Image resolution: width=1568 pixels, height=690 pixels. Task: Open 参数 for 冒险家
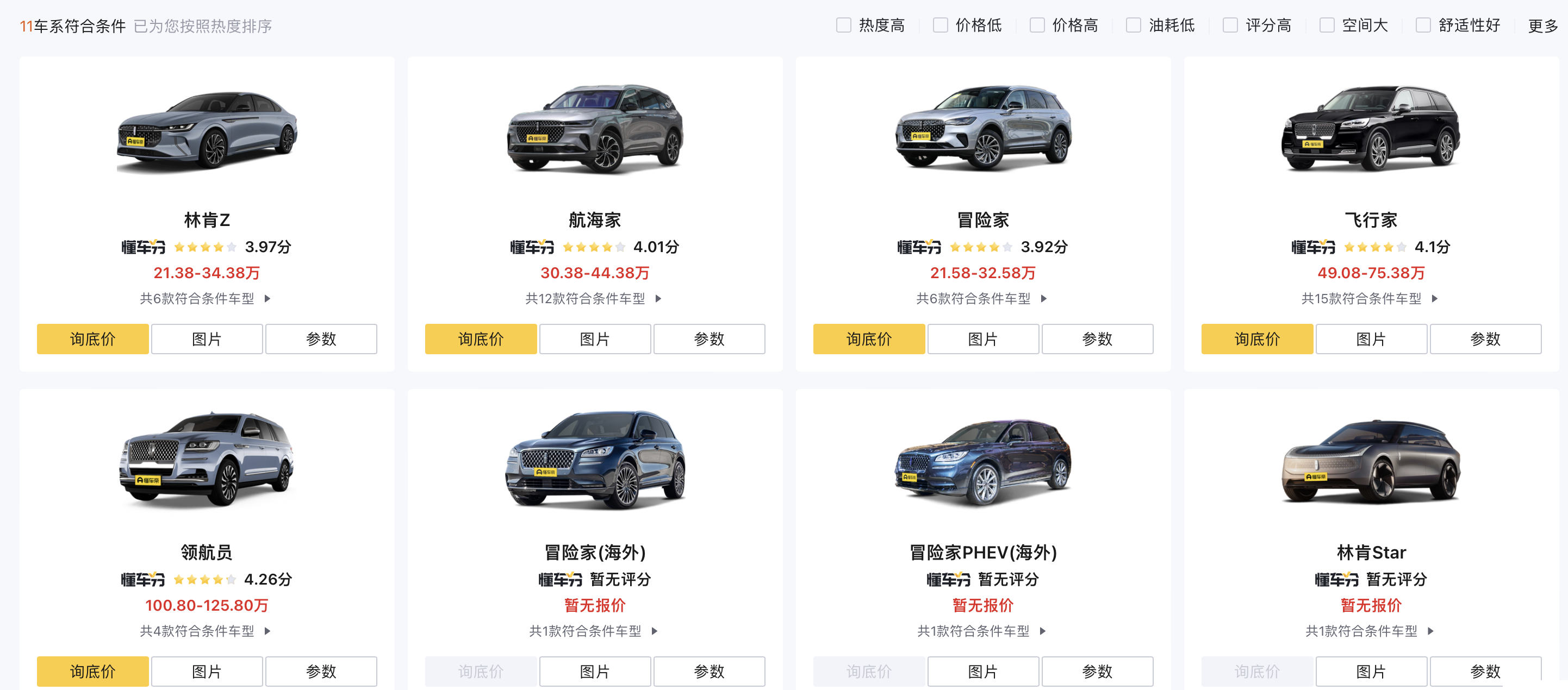[1097, 339]
